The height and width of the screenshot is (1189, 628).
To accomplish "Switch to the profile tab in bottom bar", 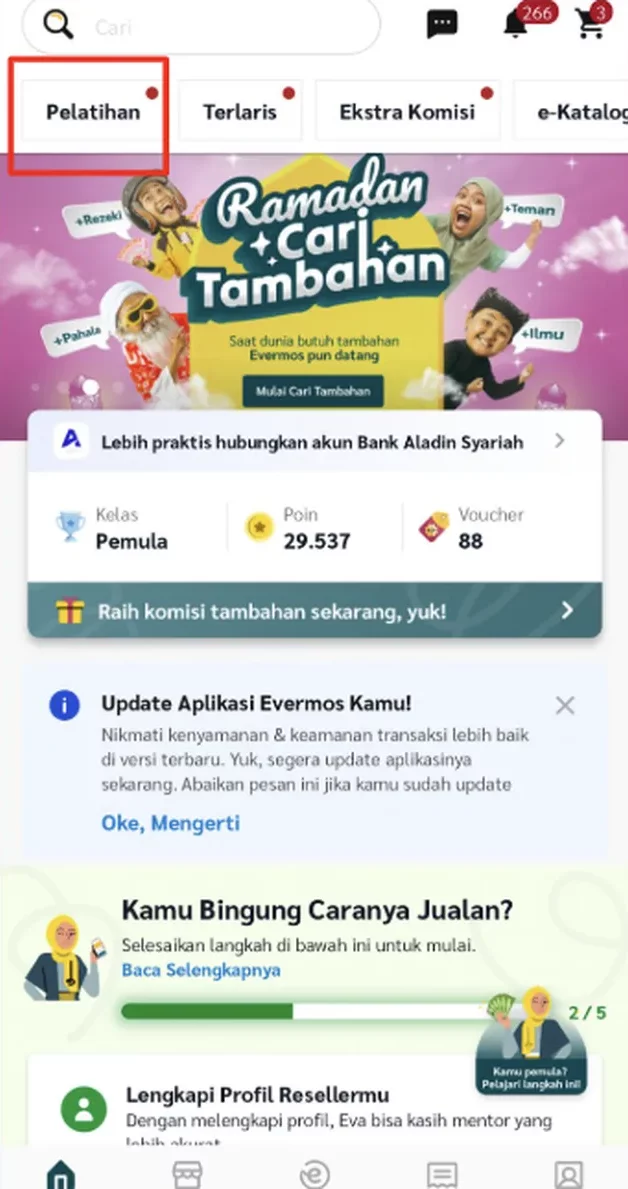I will 568,1173.
